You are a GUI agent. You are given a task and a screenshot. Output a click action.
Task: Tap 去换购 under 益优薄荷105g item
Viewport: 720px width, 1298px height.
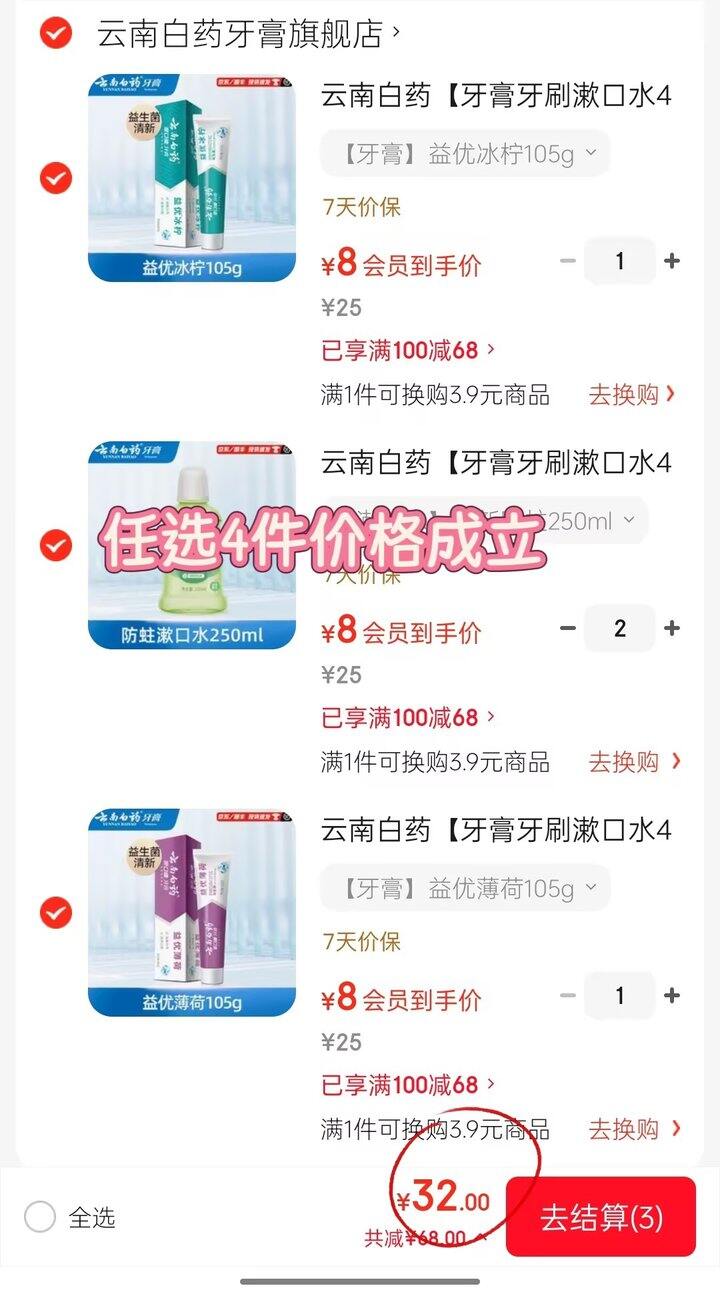pos(633,1129)
